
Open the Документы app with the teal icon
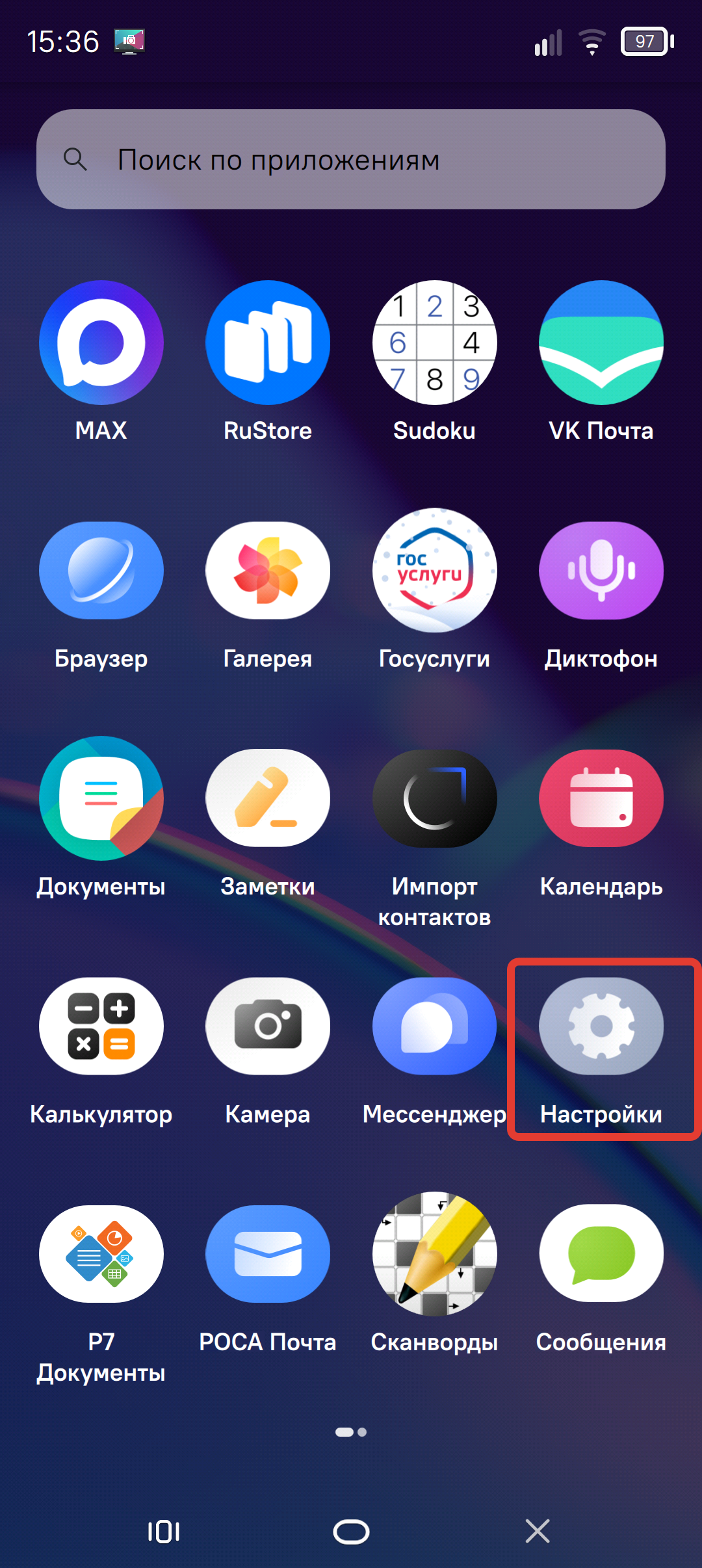point(101,798)
